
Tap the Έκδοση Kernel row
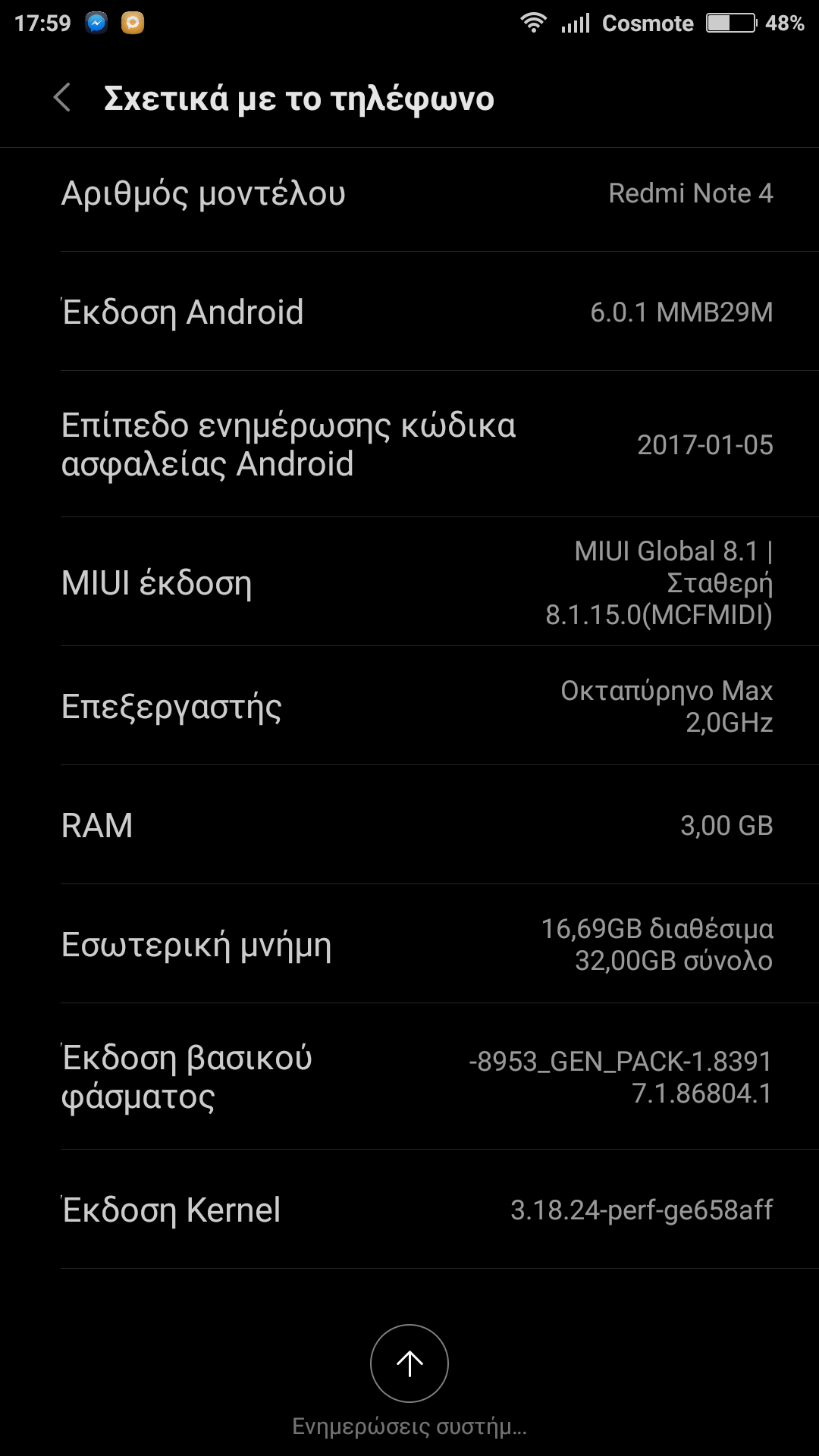(x=409, y=1210)
